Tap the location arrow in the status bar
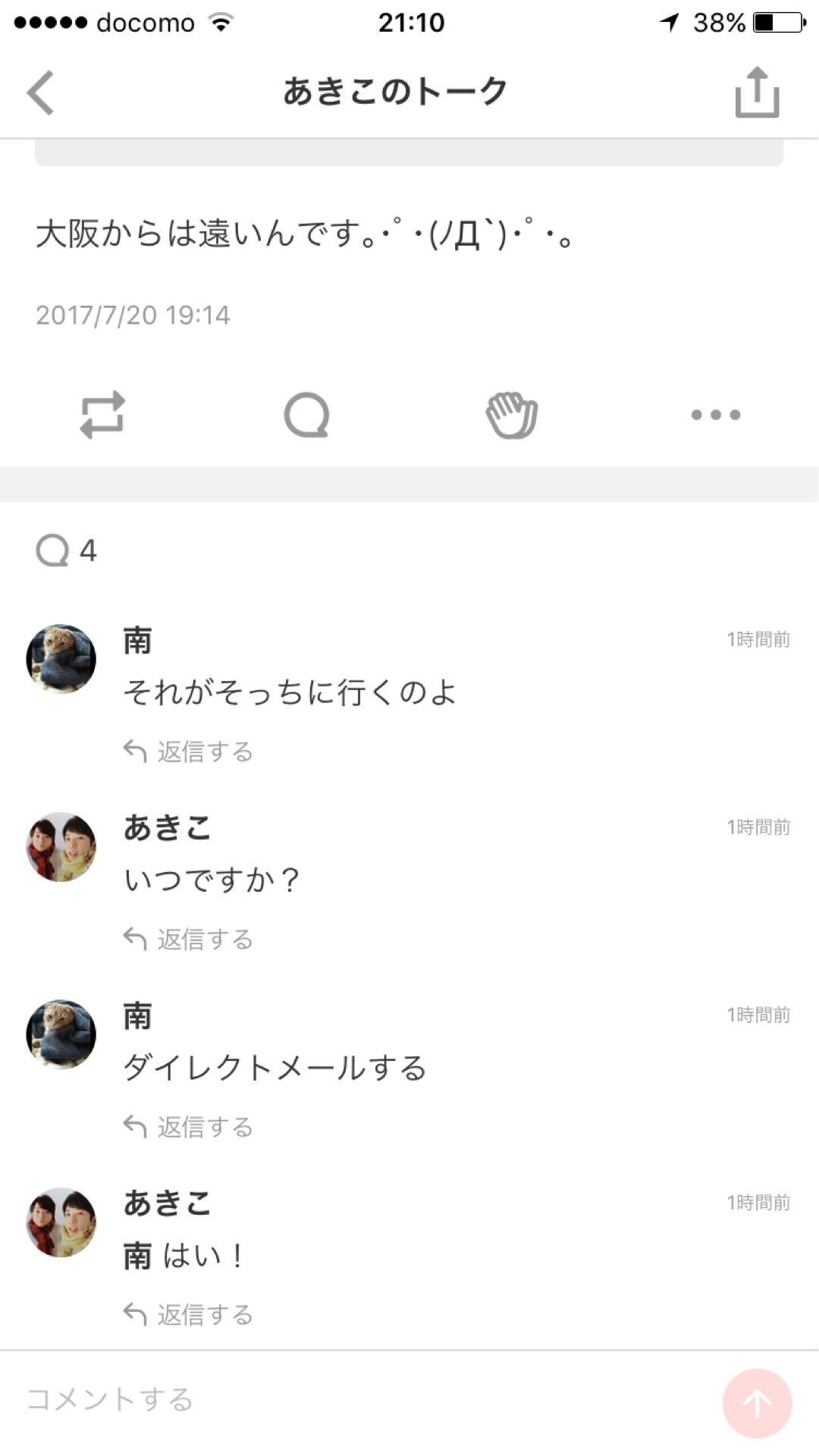This screenshot has width=819, height=1456. (x=667, y=22)
